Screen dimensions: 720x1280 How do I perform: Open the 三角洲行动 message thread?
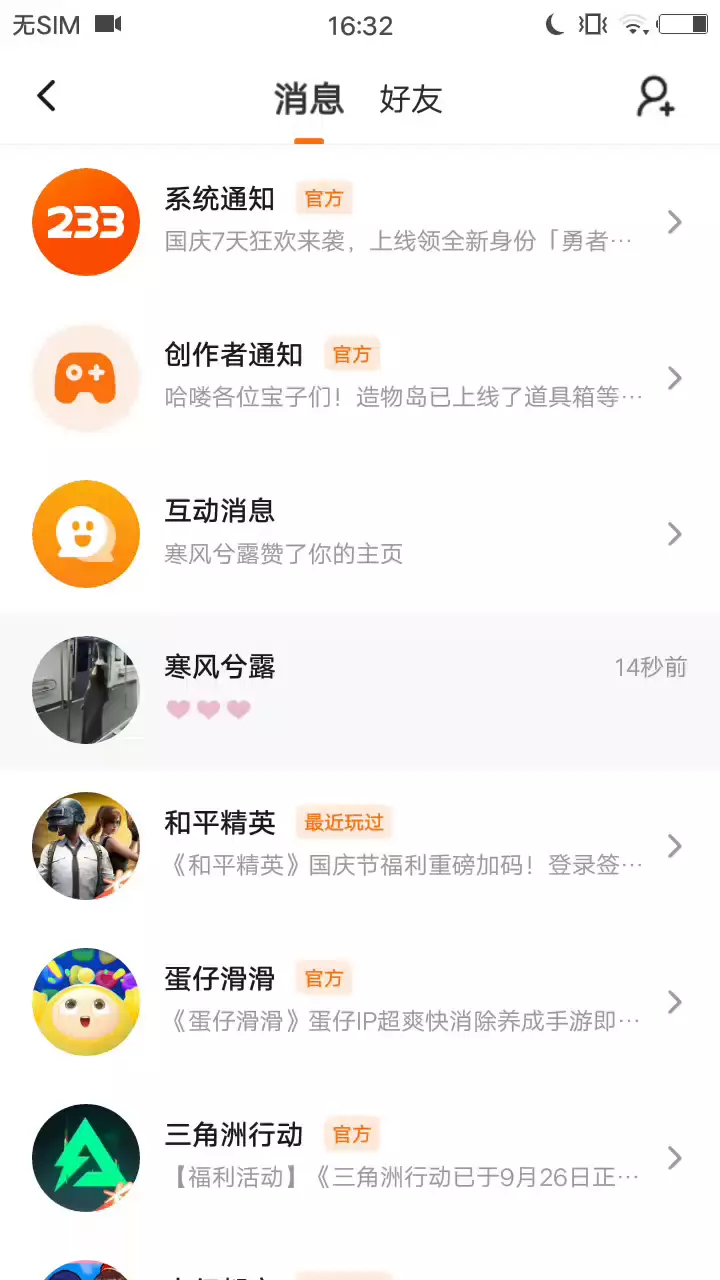pos(360,1158)
